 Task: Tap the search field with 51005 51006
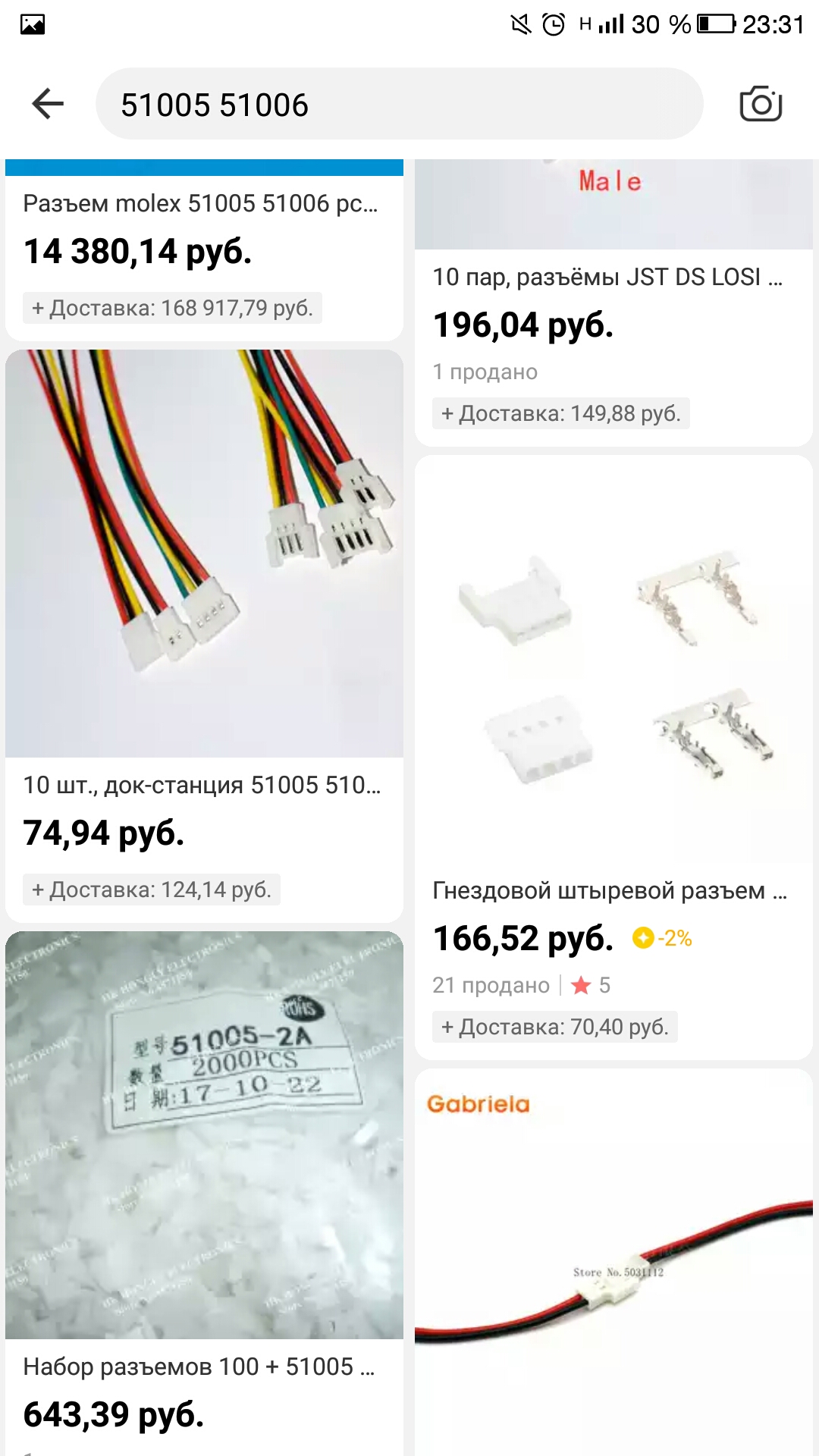[399, 105]
